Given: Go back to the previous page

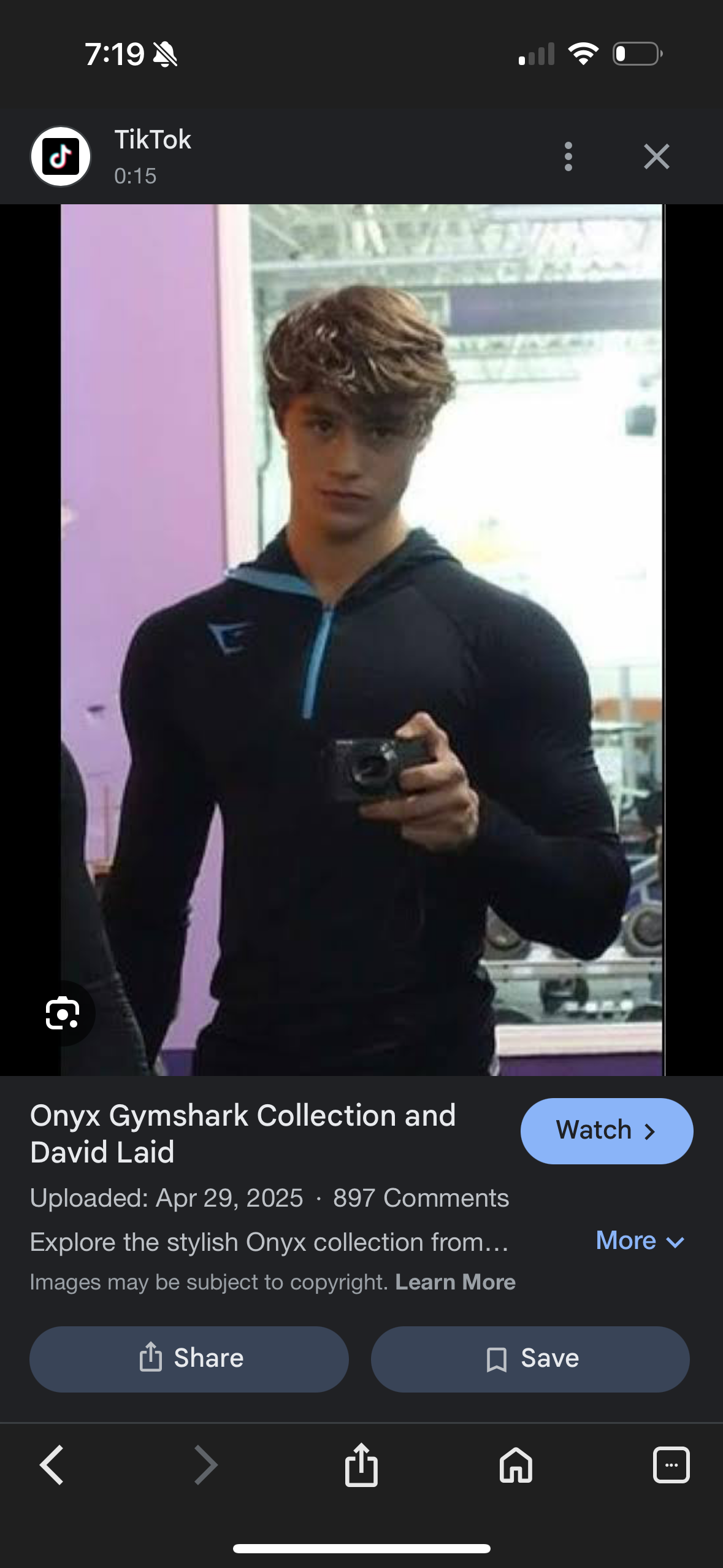Looking at the screenshot, I should (52, 1465).
